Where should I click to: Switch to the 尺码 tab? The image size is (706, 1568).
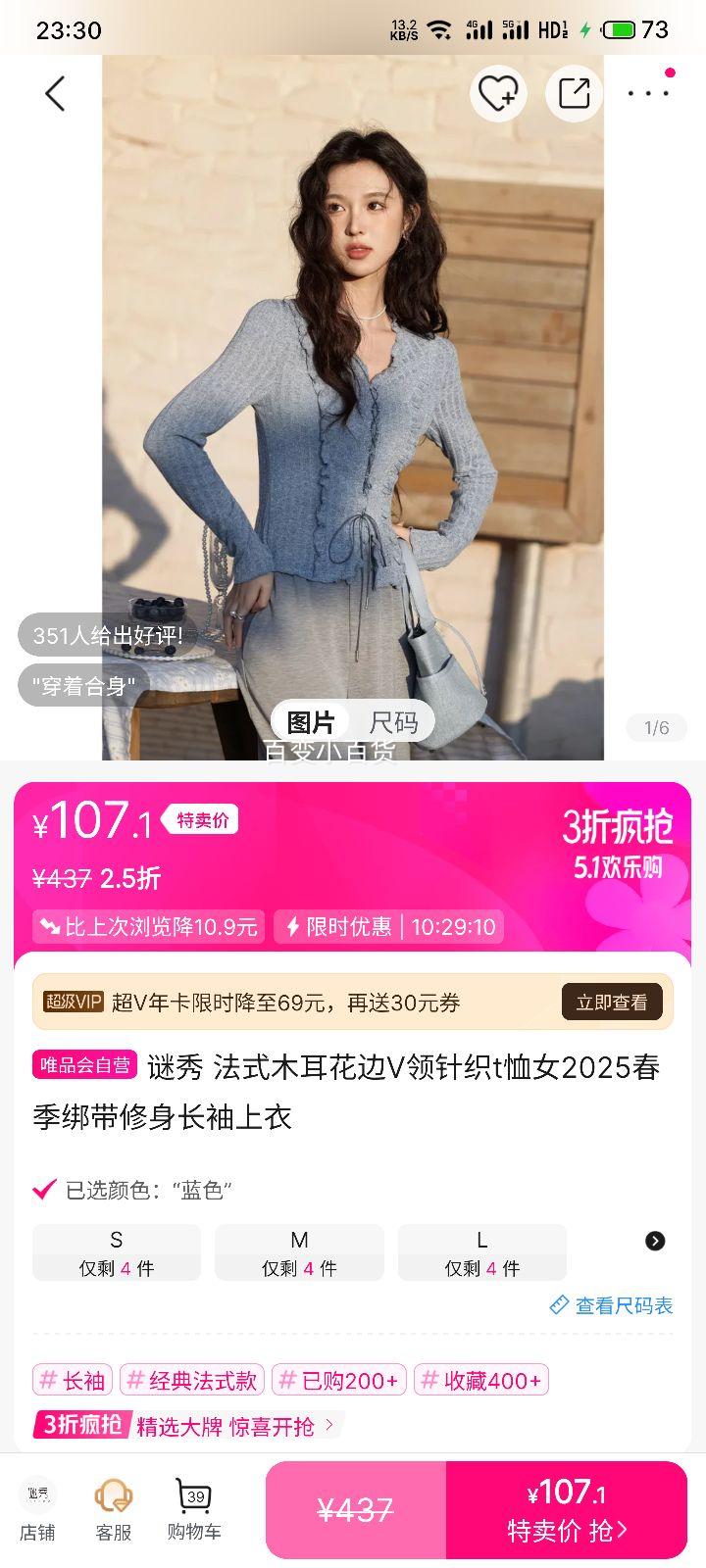[x=393, y=723]
